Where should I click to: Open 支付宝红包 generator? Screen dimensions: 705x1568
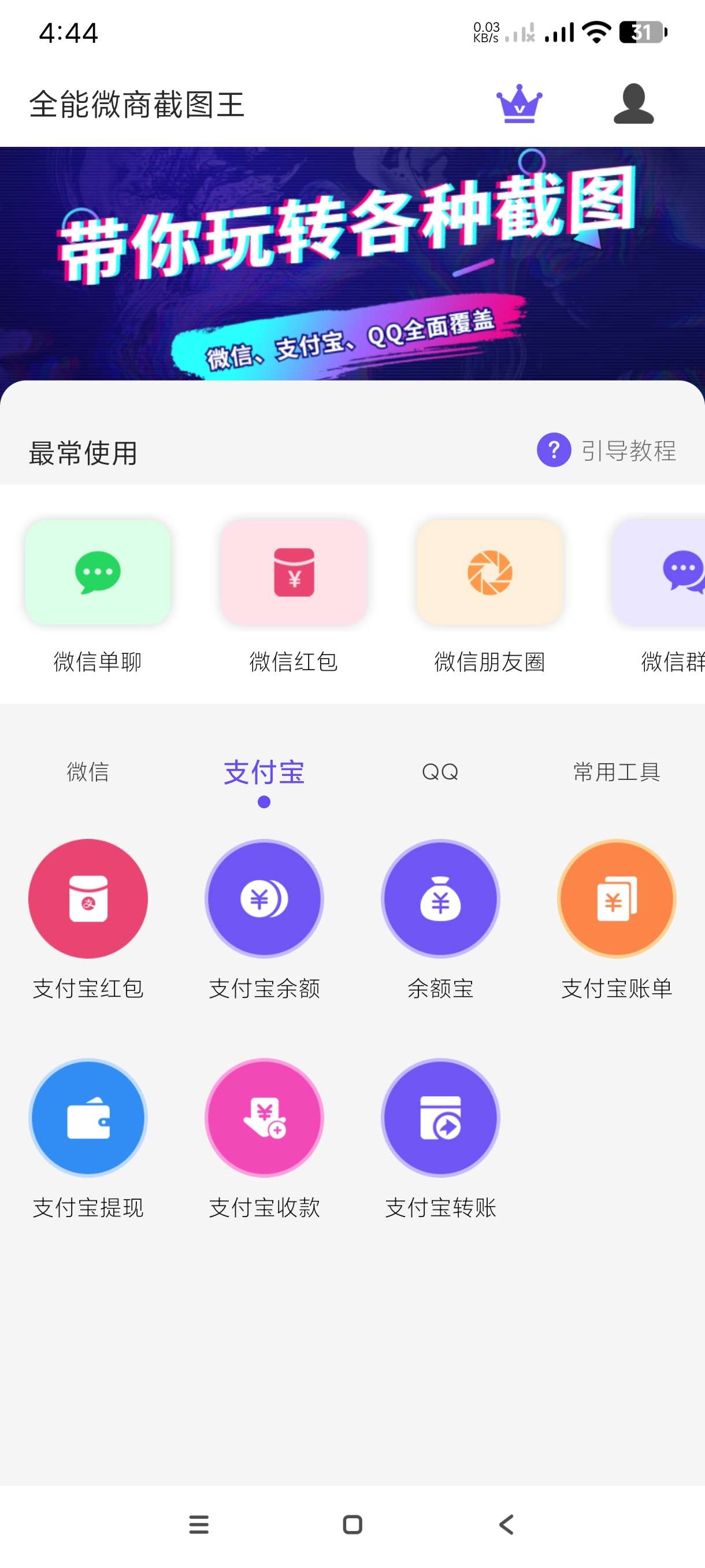point(88,898)
